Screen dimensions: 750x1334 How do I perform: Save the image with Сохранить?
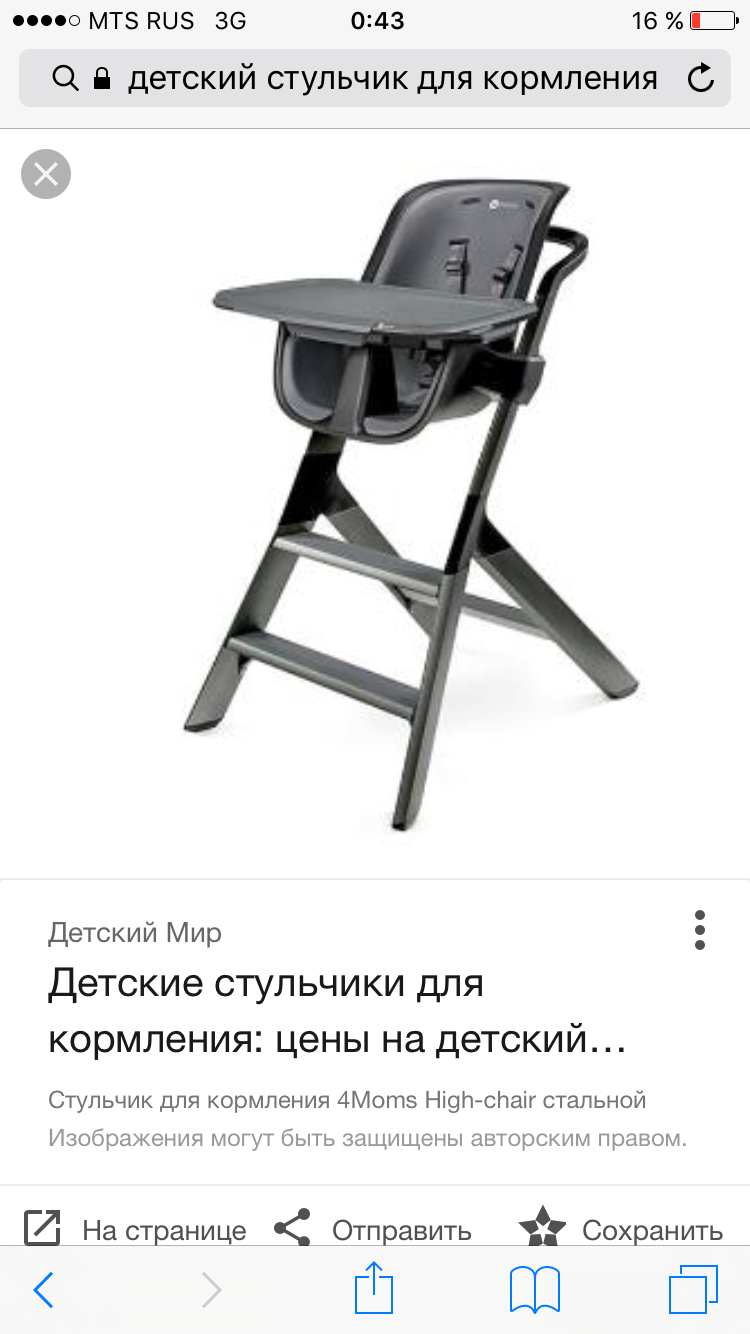(621, 1229)
